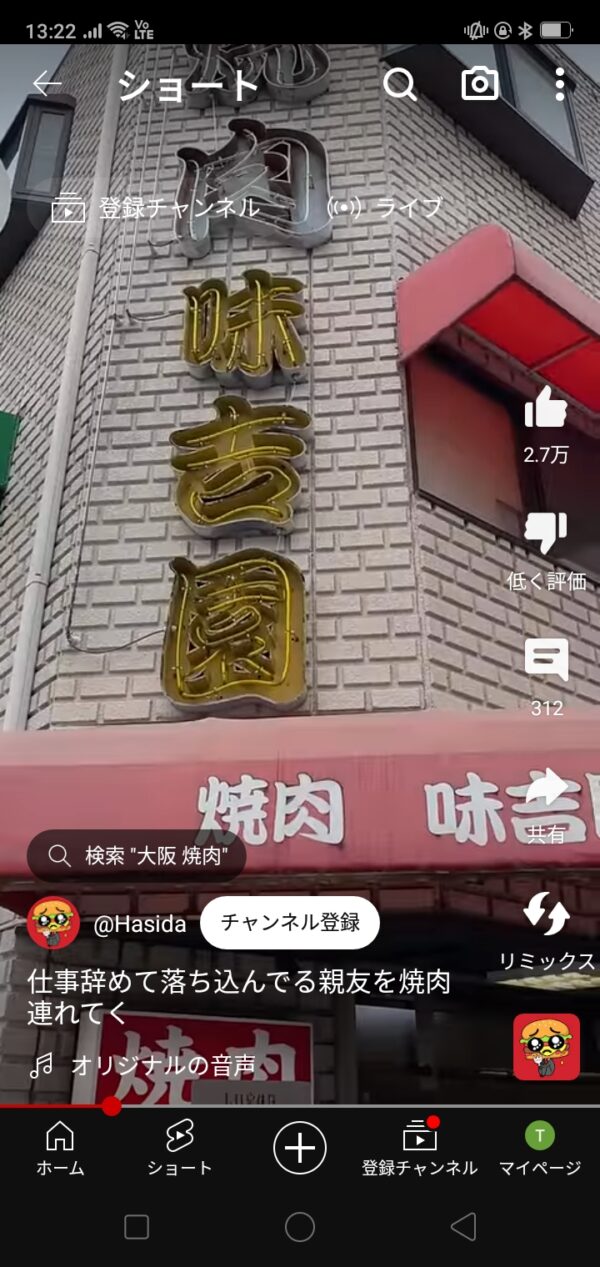This screenshot has width=600, height=1267.
Task: Select the ライブ chip
Action: (385, 208)
